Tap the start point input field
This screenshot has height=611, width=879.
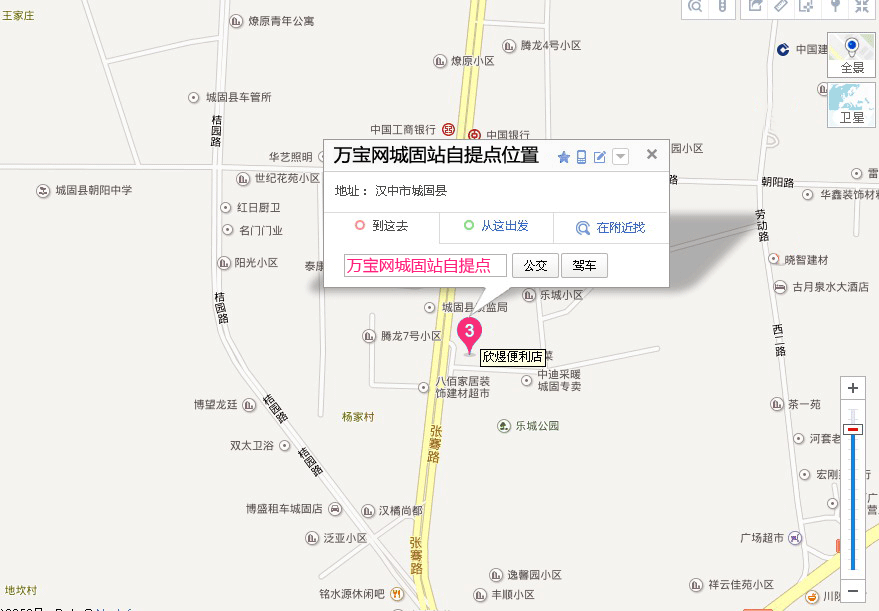[425, 265]
